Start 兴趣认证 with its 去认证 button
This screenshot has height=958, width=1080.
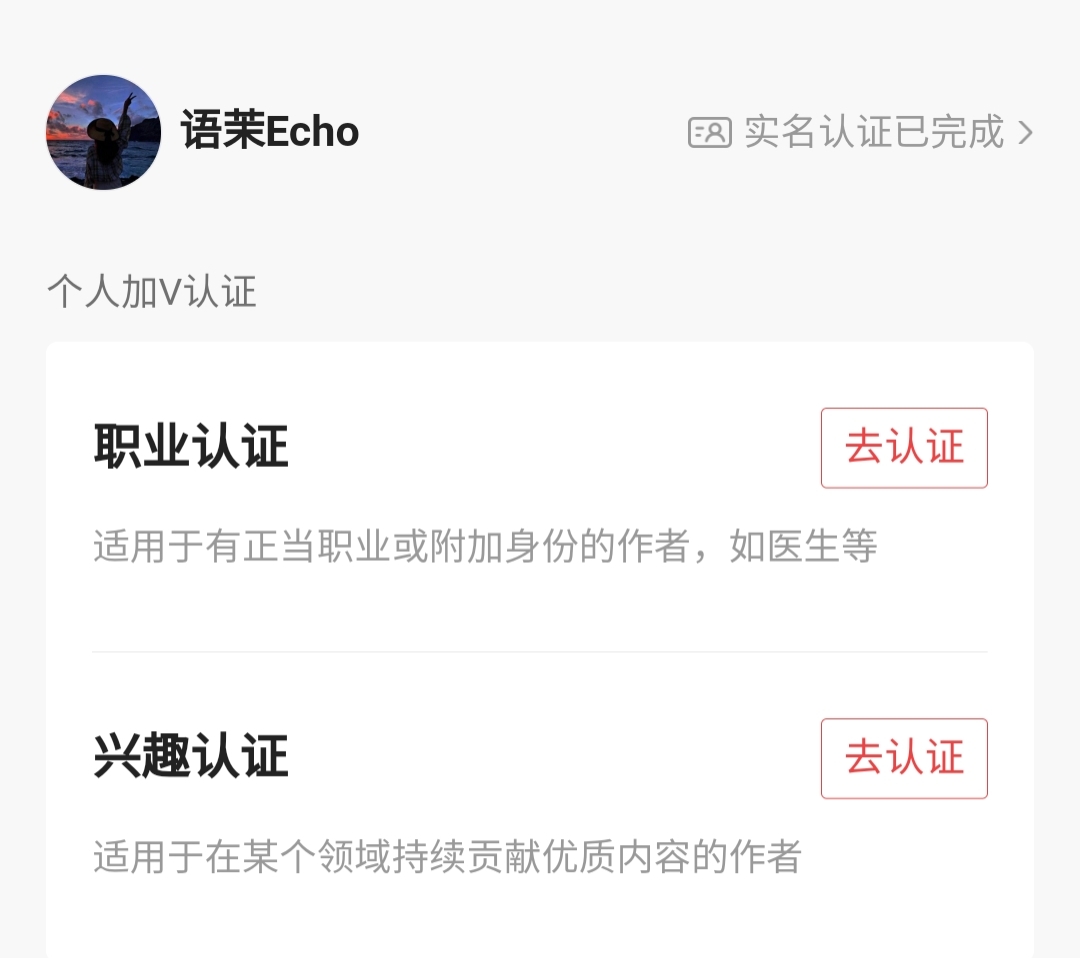904,758
